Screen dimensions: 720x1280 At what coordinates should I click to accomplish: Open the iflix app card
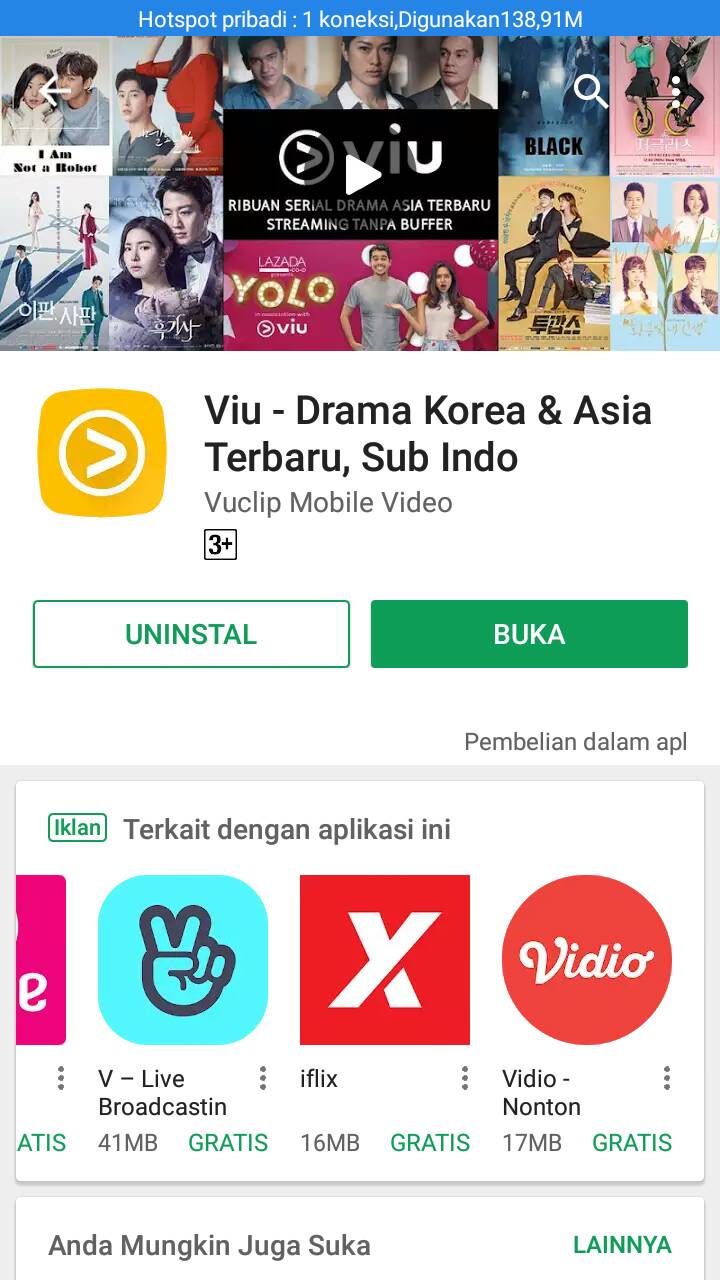pyautogui.click(x=385, y=960)
